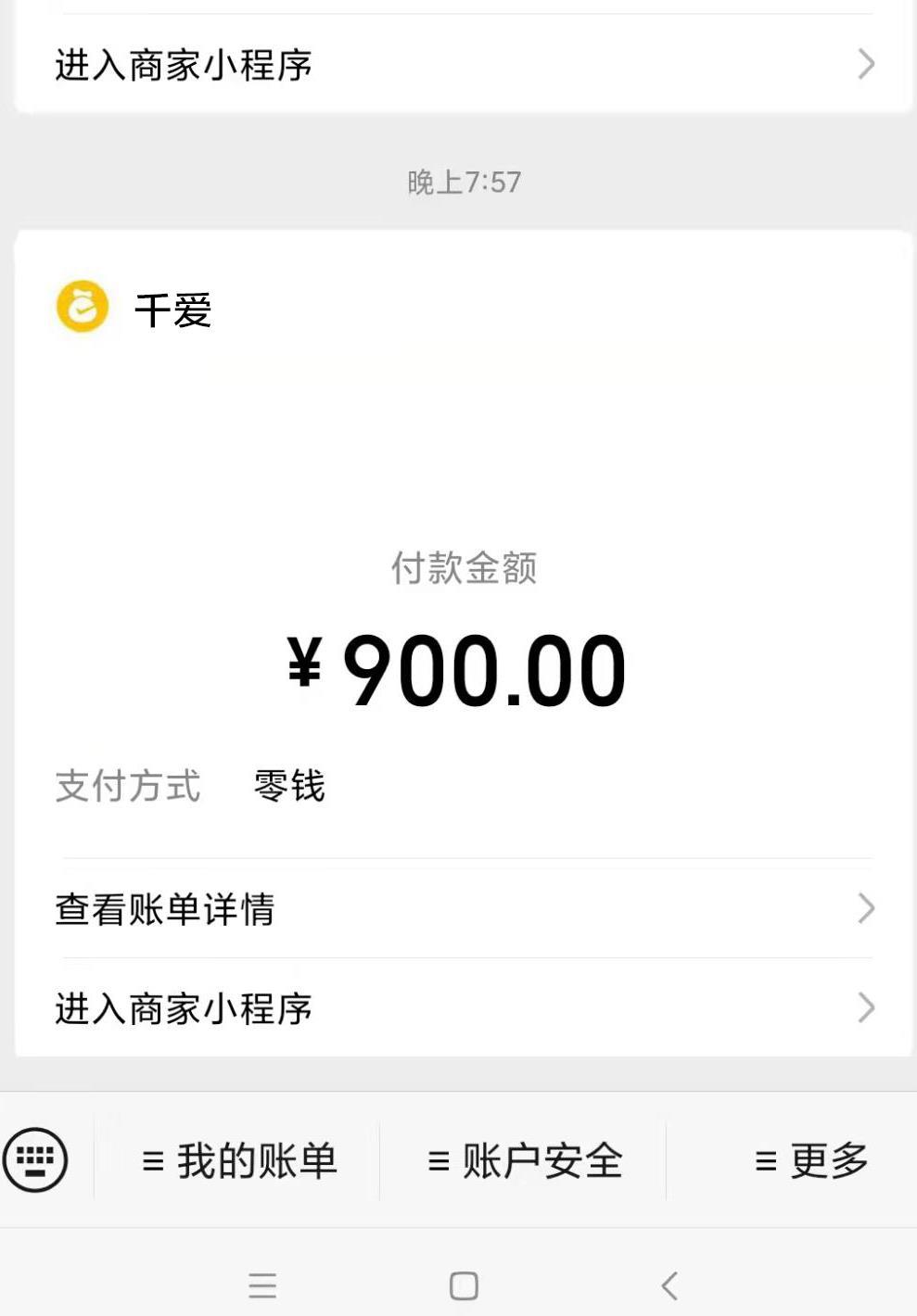This screenshot has width=917, height=1316.
Task: Open 进入商家小程序 row above the 晚上7:57 timestamp
Action: [464, 65]
